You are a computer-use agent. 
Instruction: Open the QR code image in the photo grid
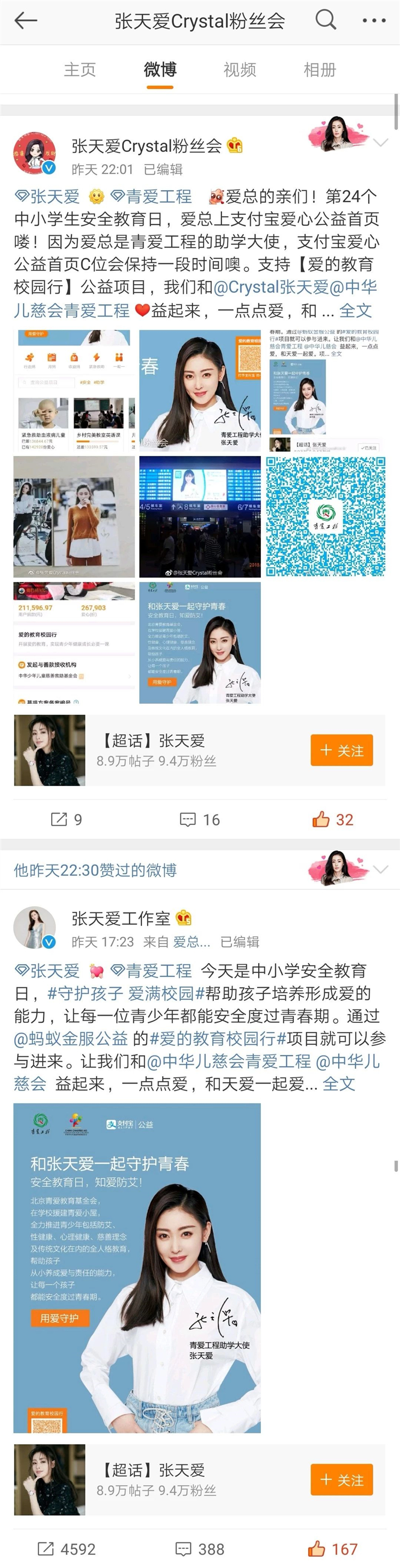tap(326, 516)
